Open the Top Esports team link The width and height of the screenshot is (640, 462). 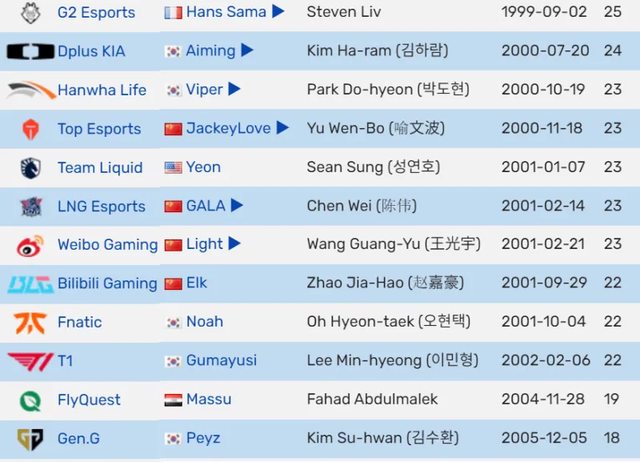click(x=99, y=129)
